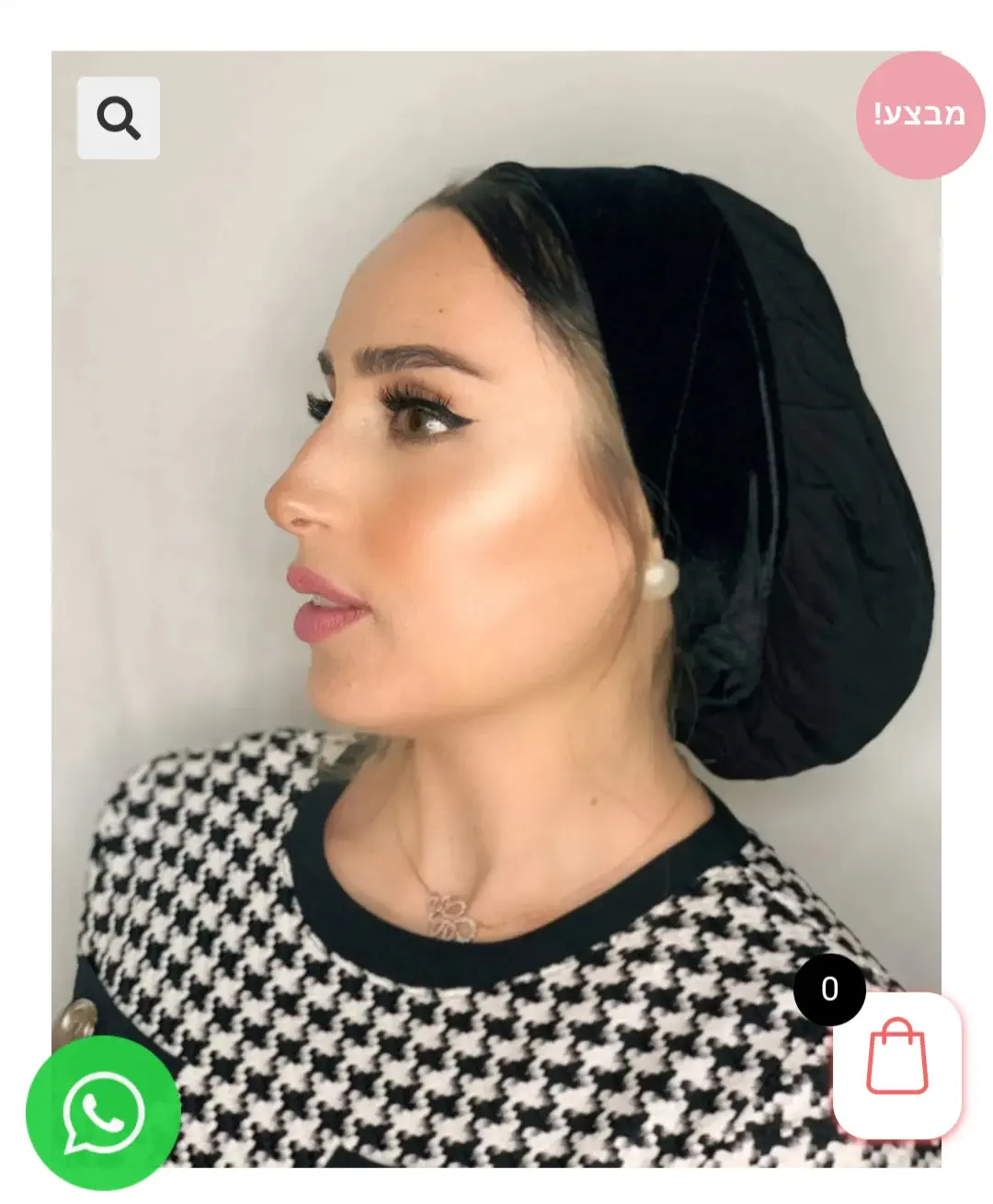
Task: Open the shopping bag cart
Action: click(x=896, y=1064)
